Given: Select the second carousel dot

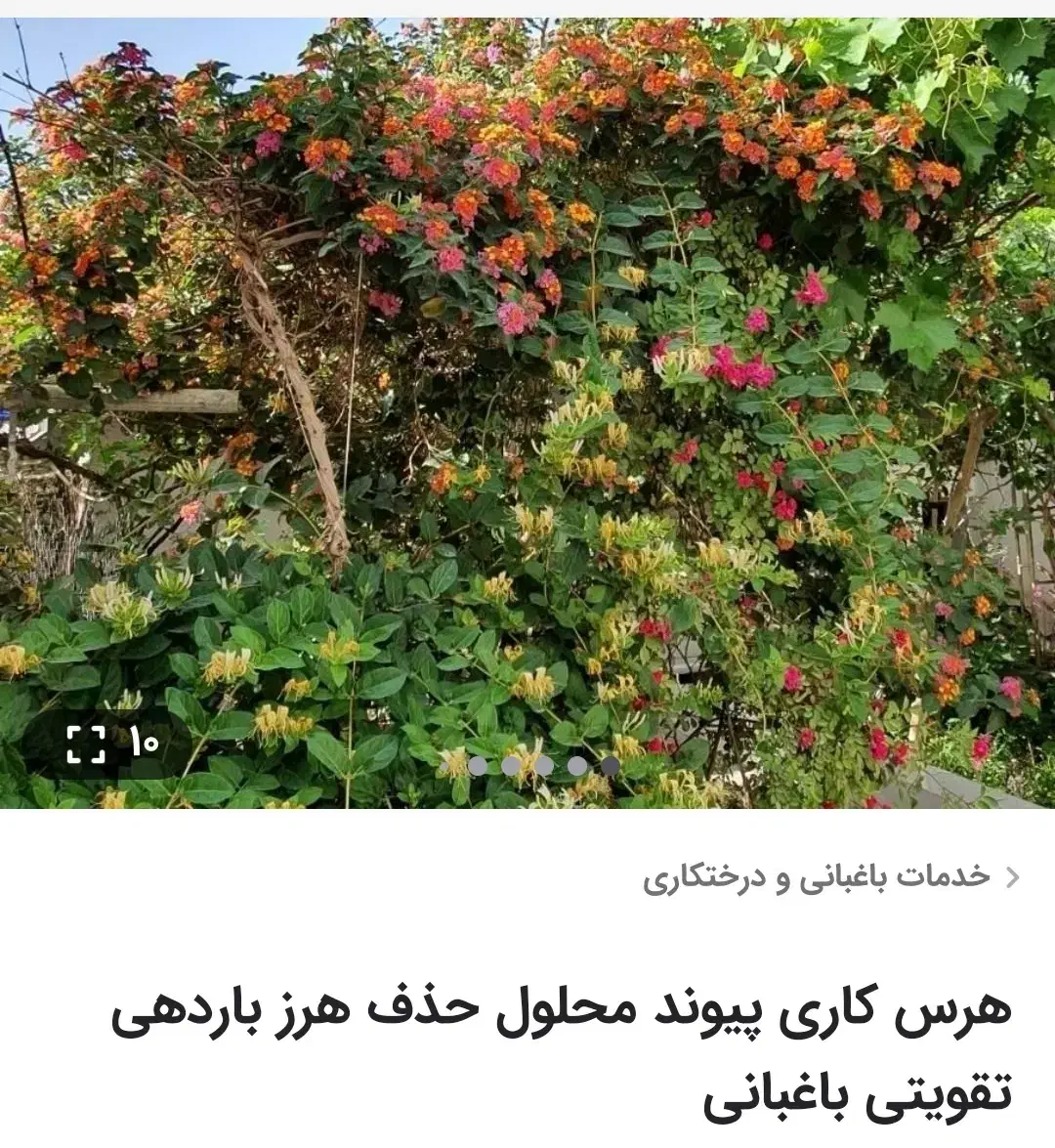Looking at the screenshot, I should pyautogui.click(x=509, y=767).
